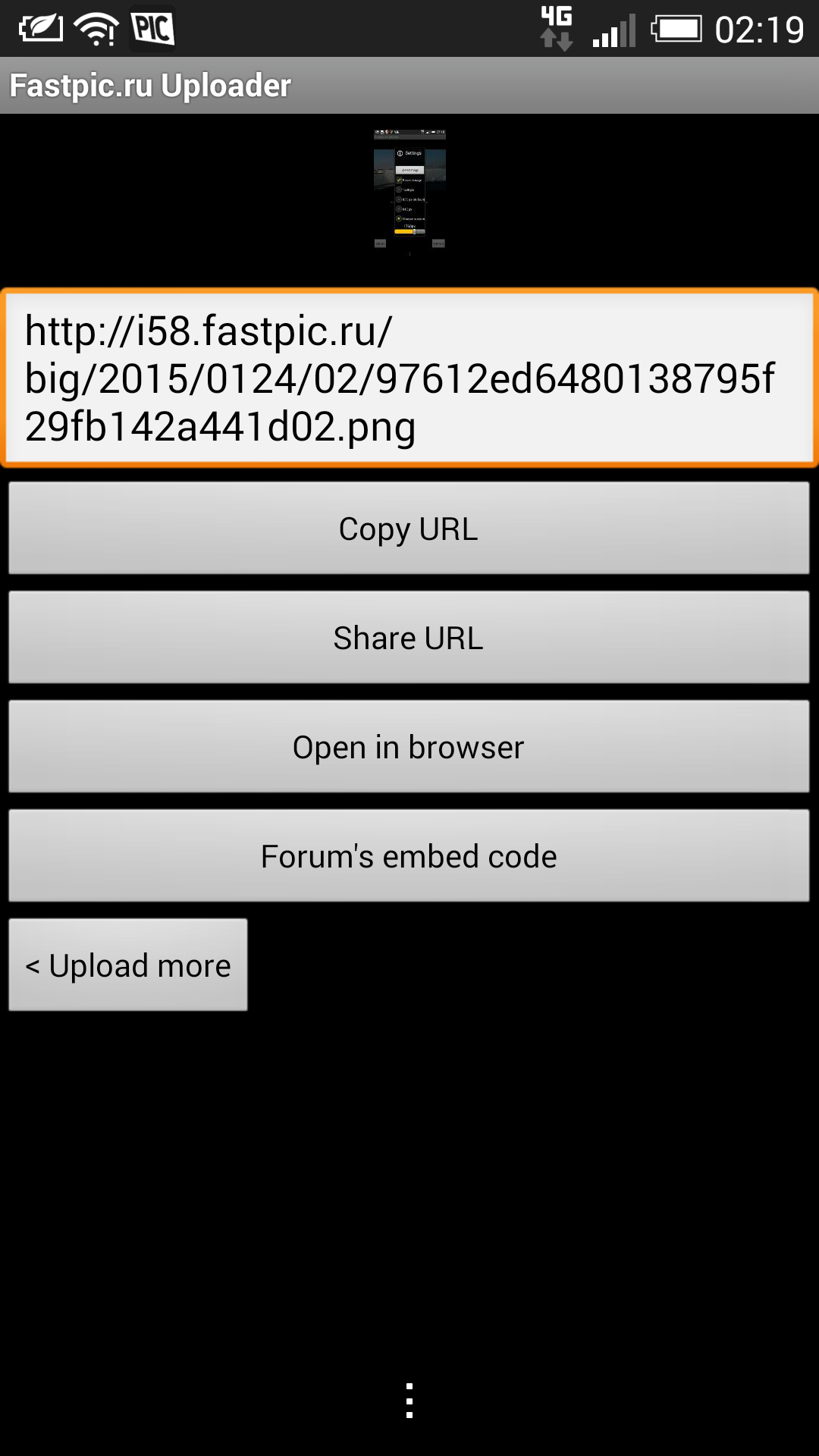The width and height of the screenshot is (819, 1456).
Task: Open the uploaded image thumbnail
Action: 409,190
